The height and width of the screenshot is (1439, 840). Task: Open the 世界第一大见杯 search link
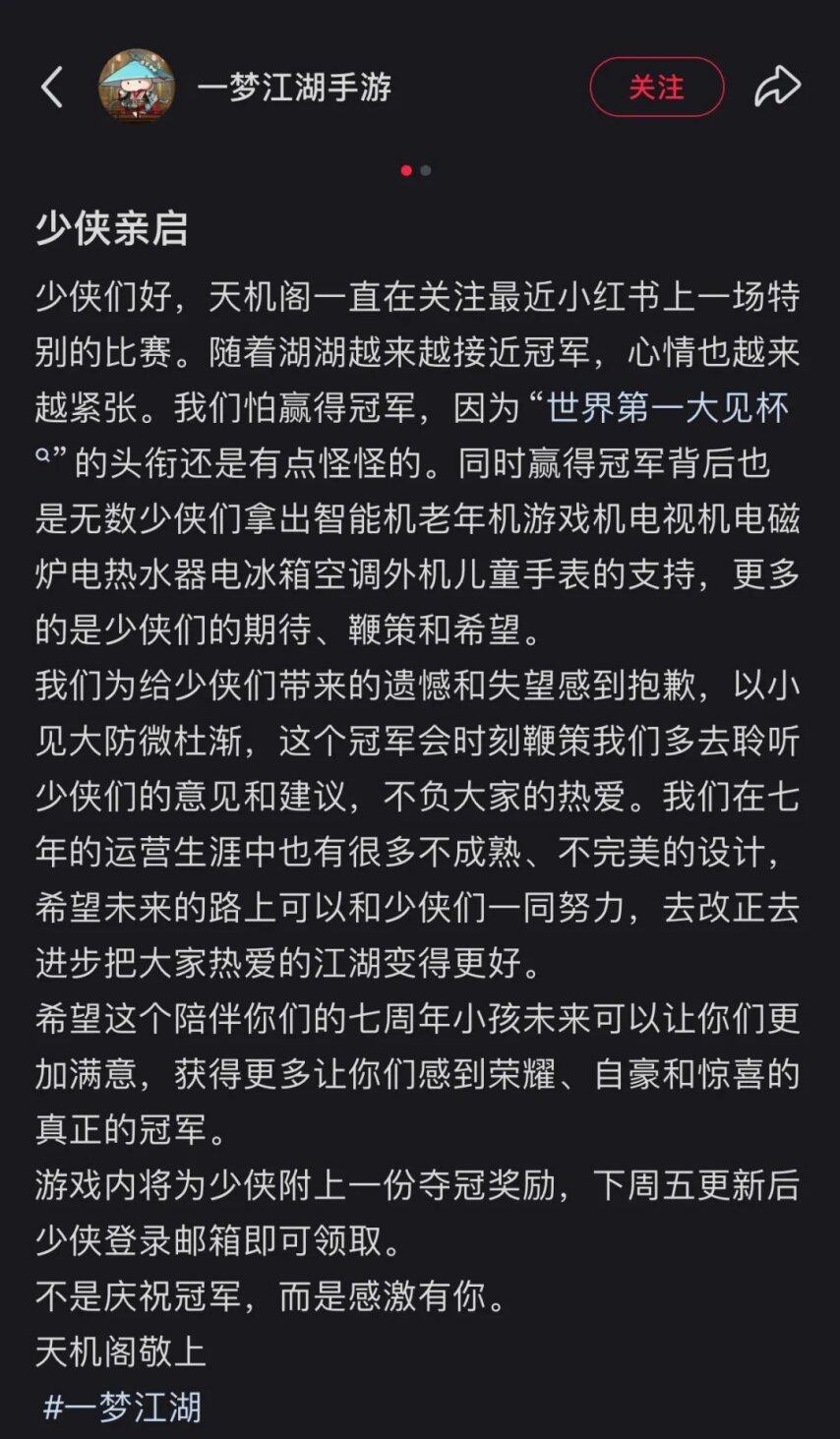667,408
